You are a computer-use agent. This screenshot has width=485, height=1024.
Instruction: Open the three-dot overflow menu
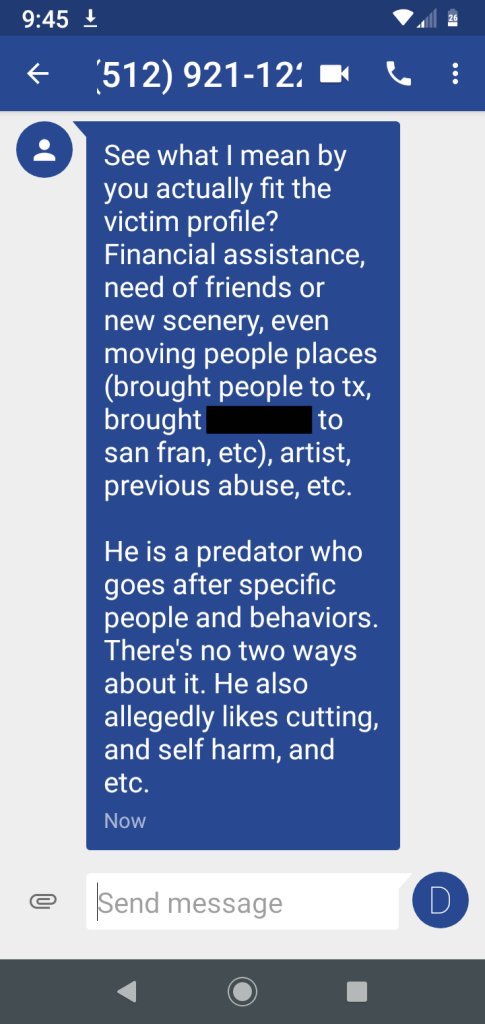(455, 74)
